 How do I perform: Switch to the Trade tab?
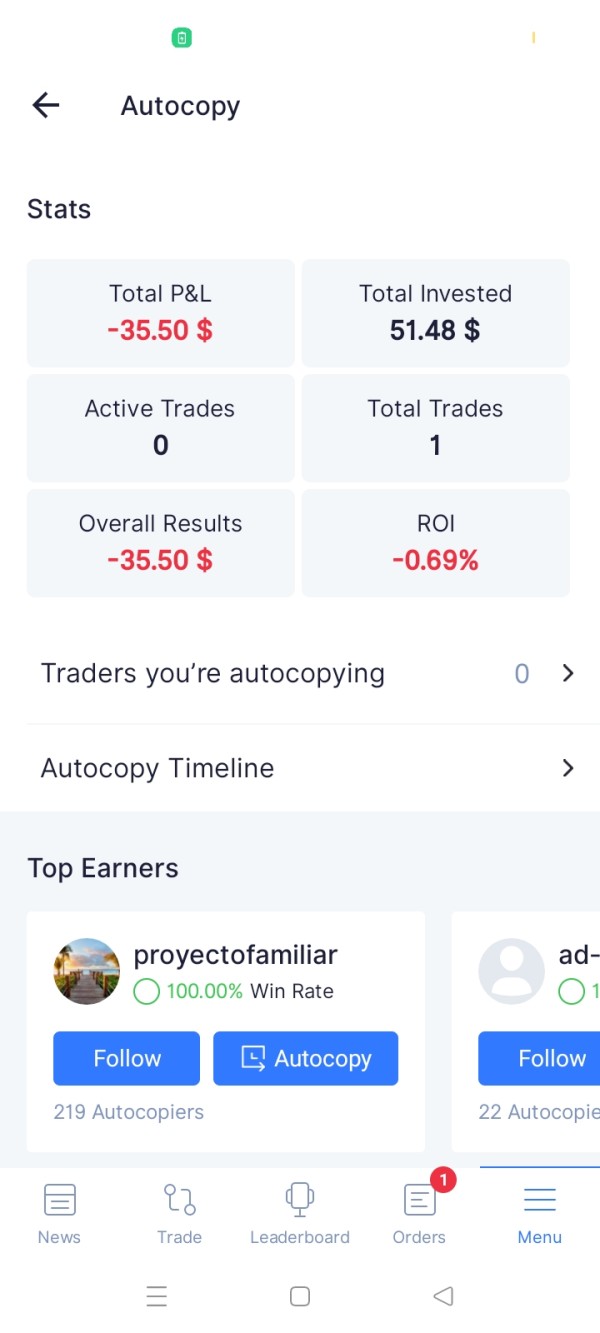point(180,1213)
